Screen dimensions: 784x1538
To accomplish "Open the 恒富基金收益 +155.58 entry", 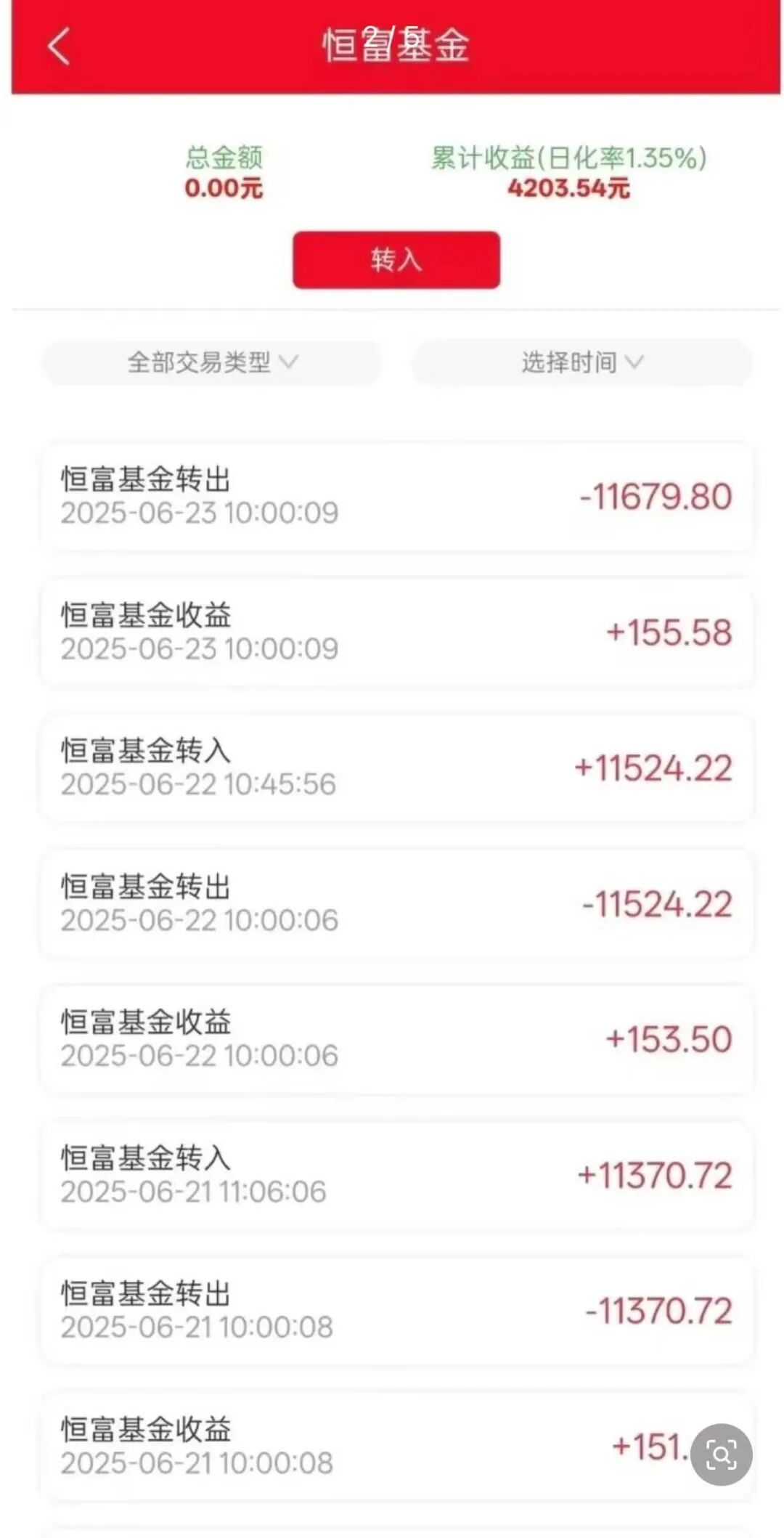I will coord(392,632).
